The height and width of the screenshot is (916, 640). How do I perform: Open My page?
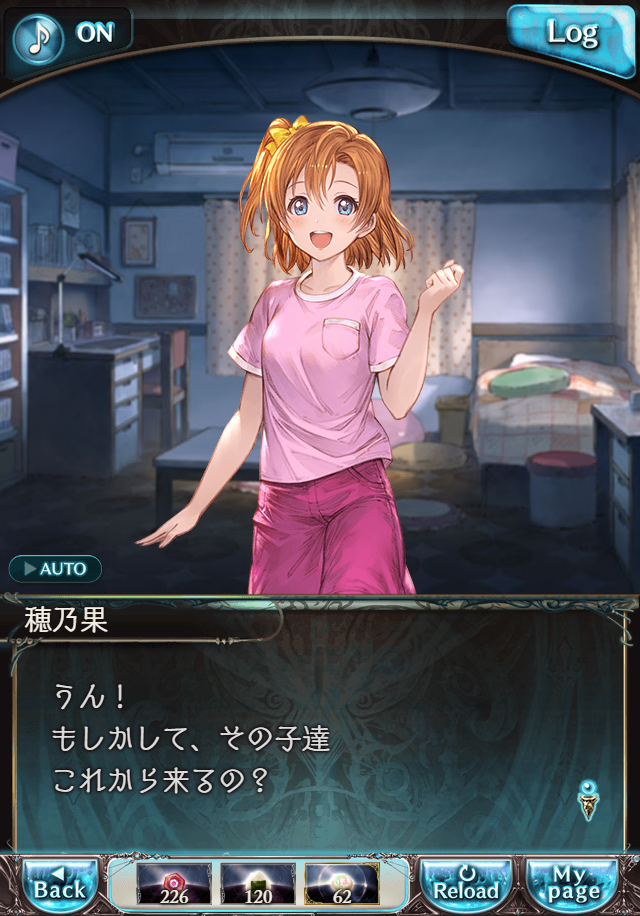point(572,884)
